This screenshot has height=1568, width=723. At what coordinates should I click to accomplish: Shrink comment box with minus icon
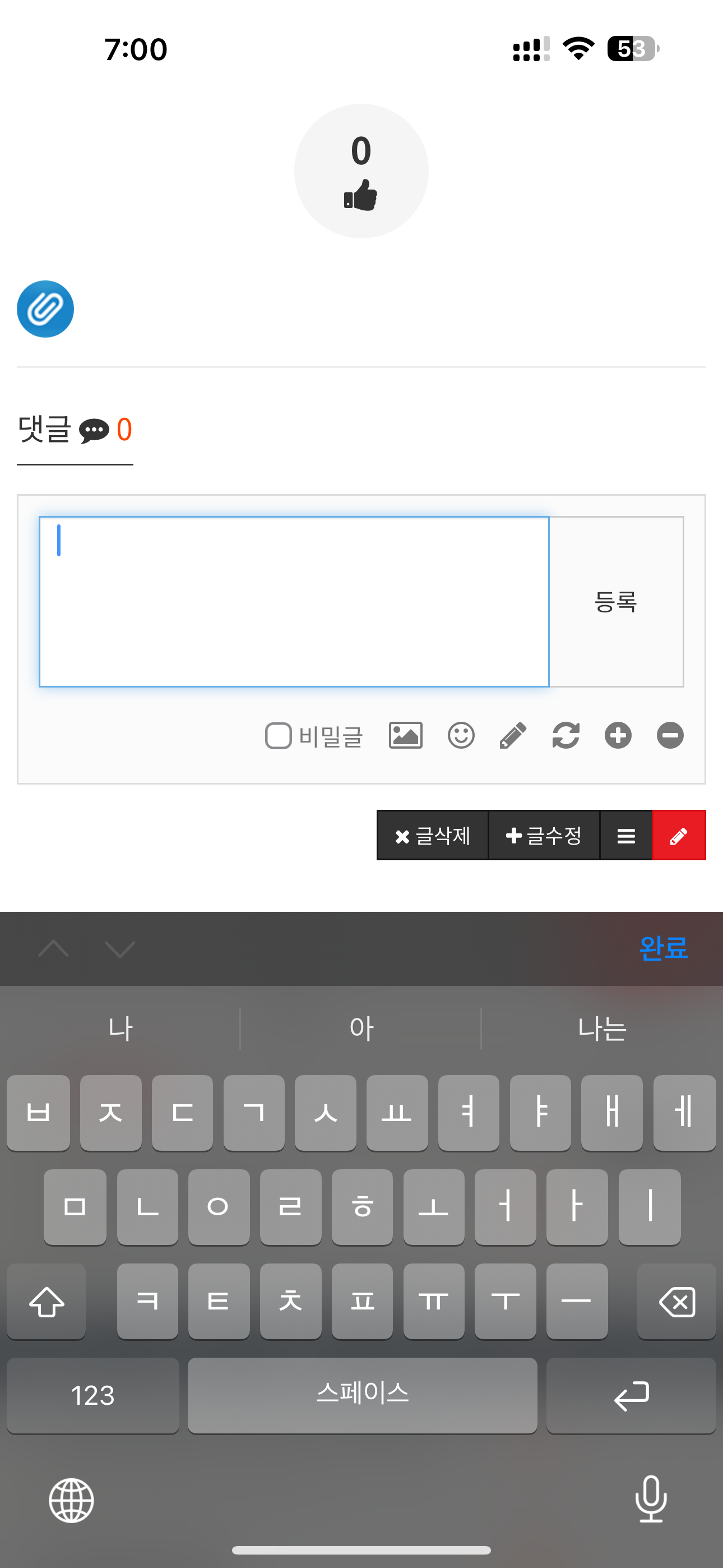pos(670,736)
